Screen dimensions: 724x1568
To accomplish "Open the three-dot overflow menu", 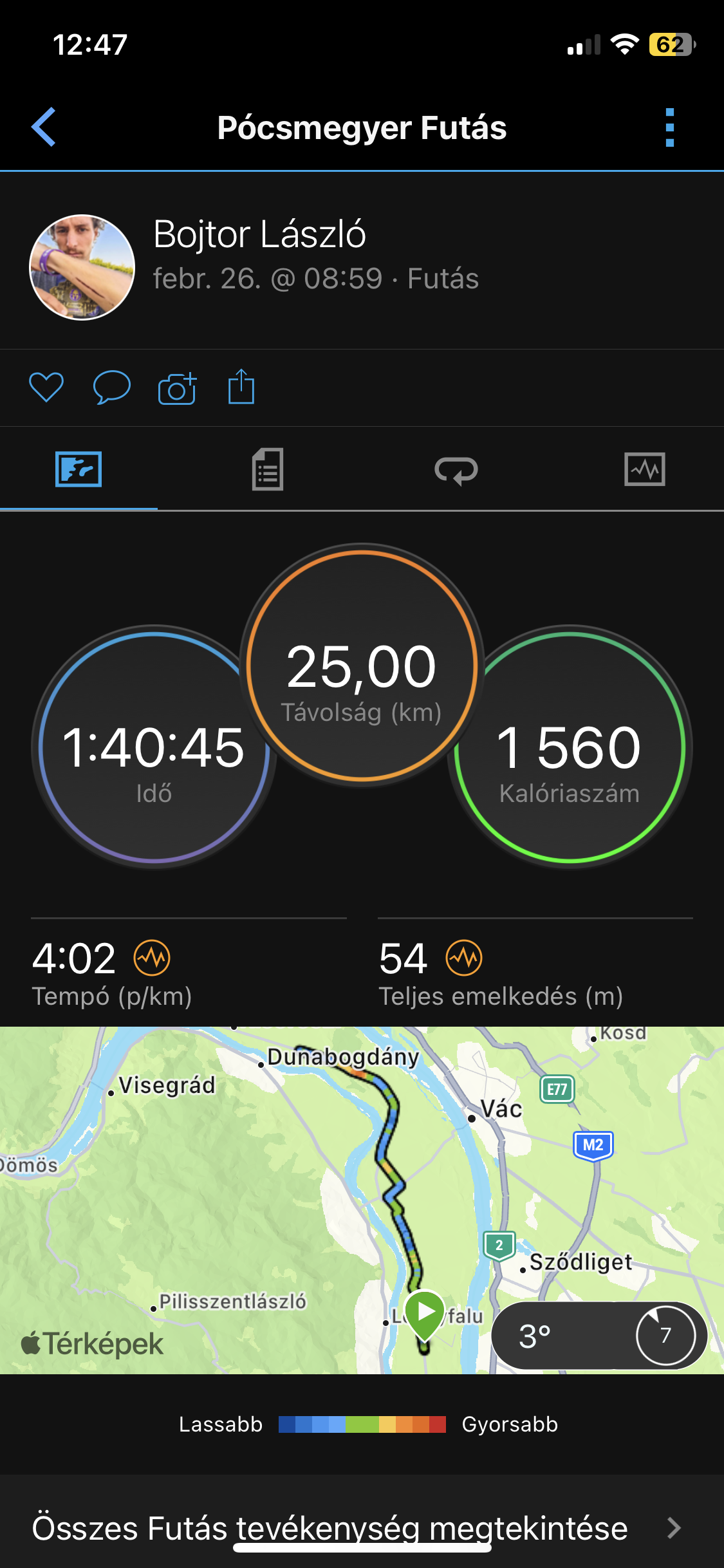I will [x=669, y=127].
